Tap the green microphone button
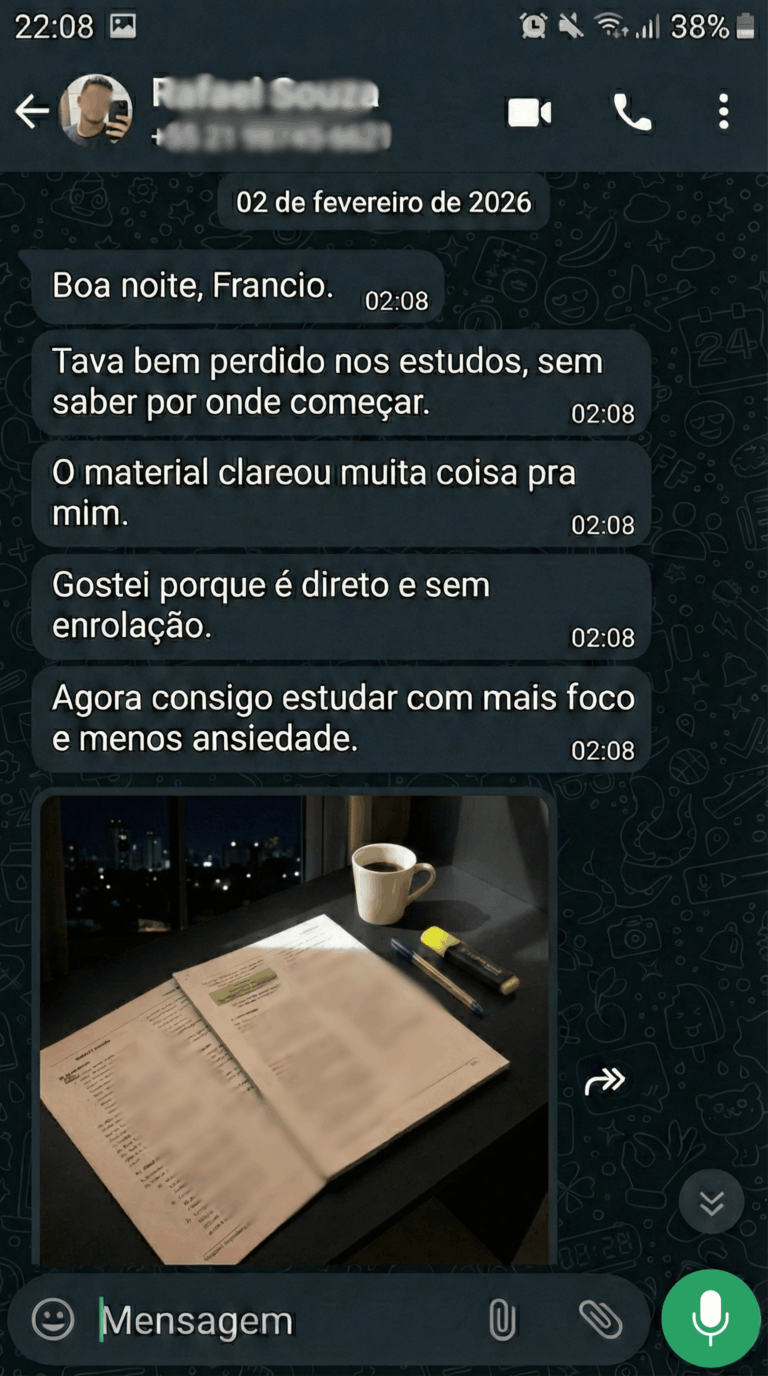The width and height of the screenshot is (768, 1376). (711, 1317)
